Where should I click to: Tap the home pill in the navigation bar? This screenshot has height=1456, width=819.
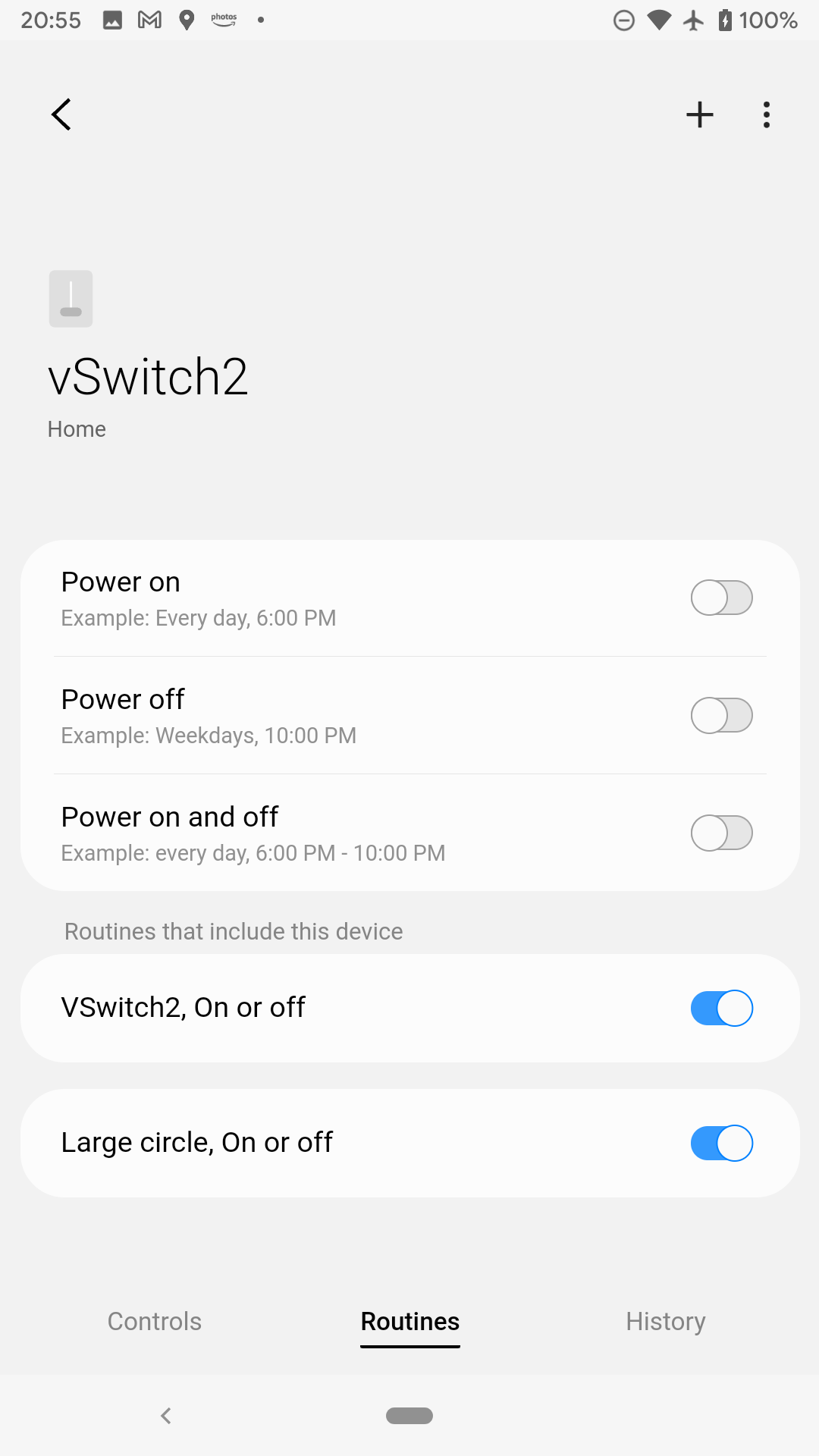tap(409, 1416)
